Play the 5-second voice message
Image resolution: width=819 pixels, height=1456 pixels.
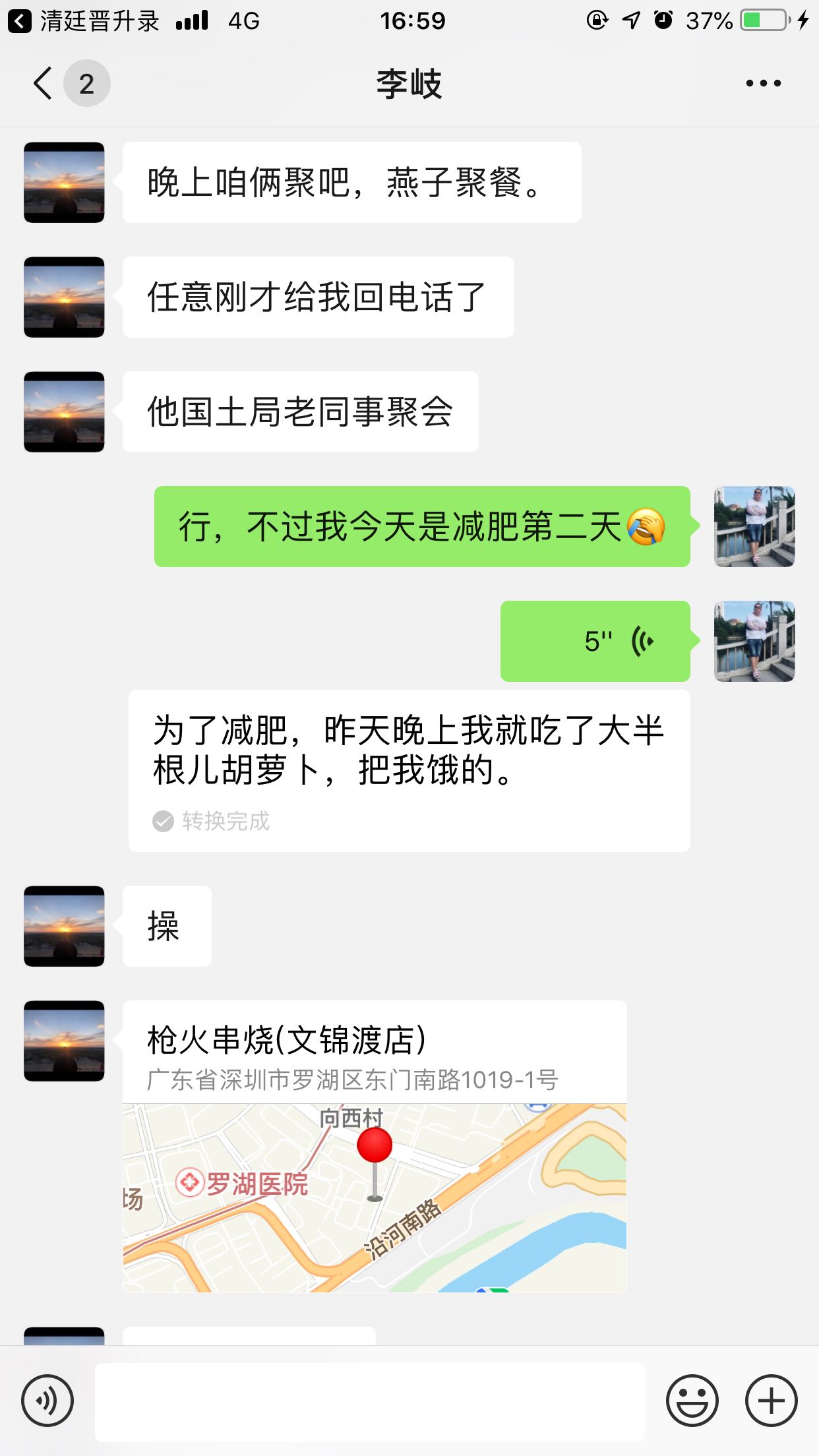click(x=595, y=641)
